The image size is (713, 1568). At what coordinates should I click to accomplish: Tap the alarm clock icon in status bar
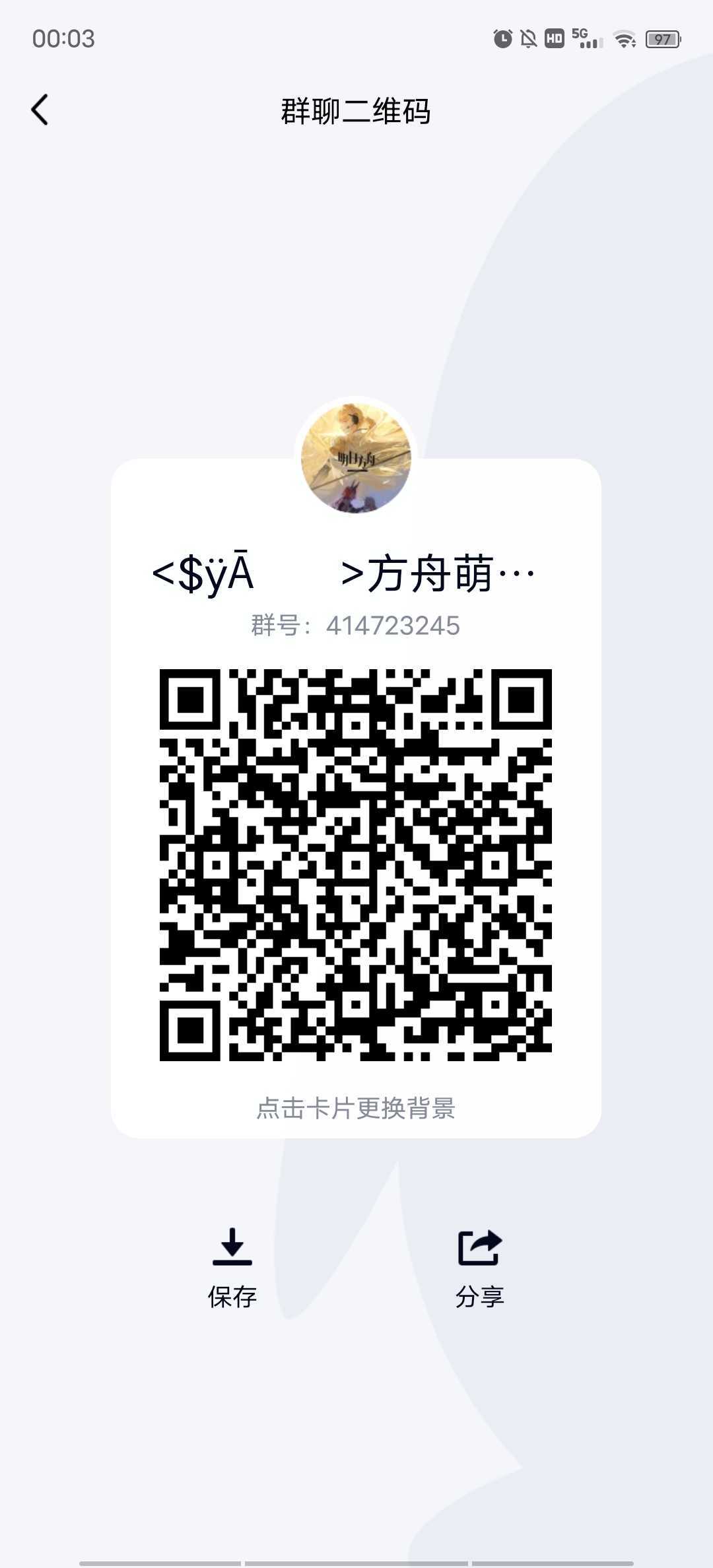pos(502,40)
